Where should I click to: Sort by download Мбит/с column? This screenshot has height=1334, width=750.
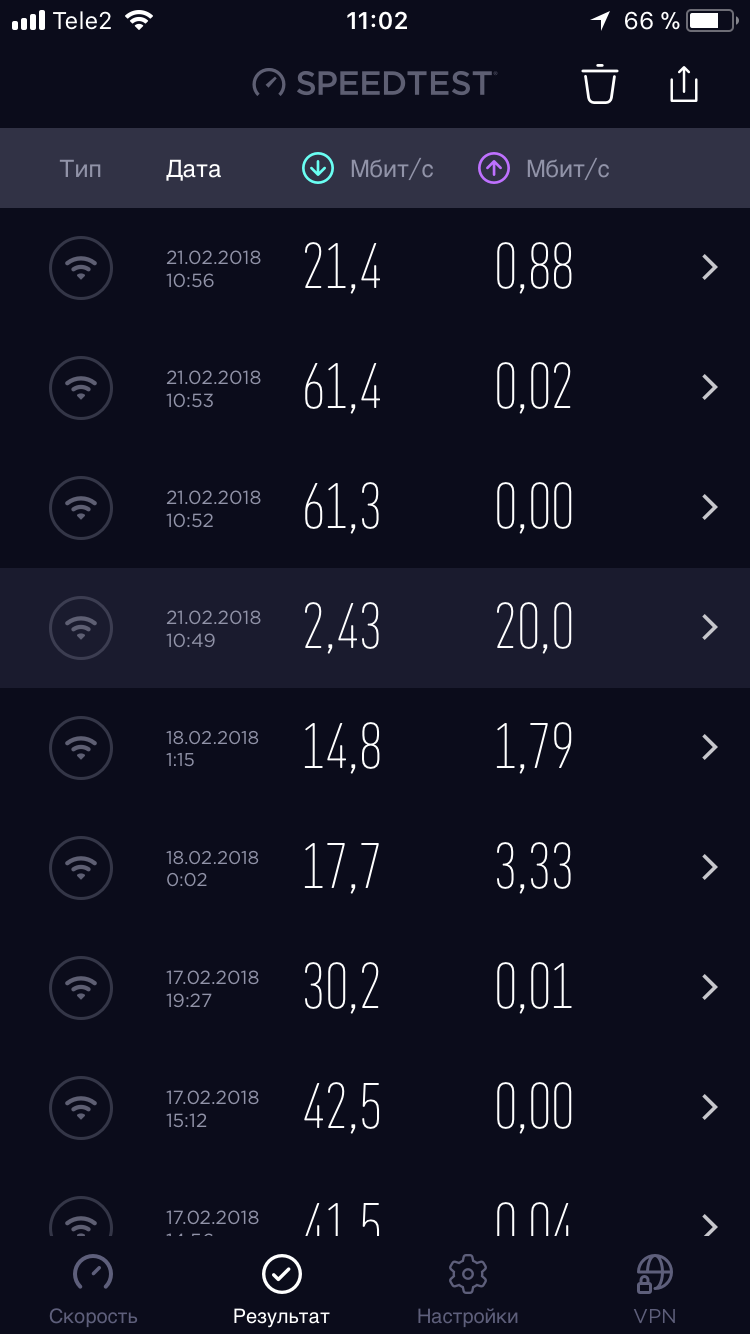click(368, 169)
